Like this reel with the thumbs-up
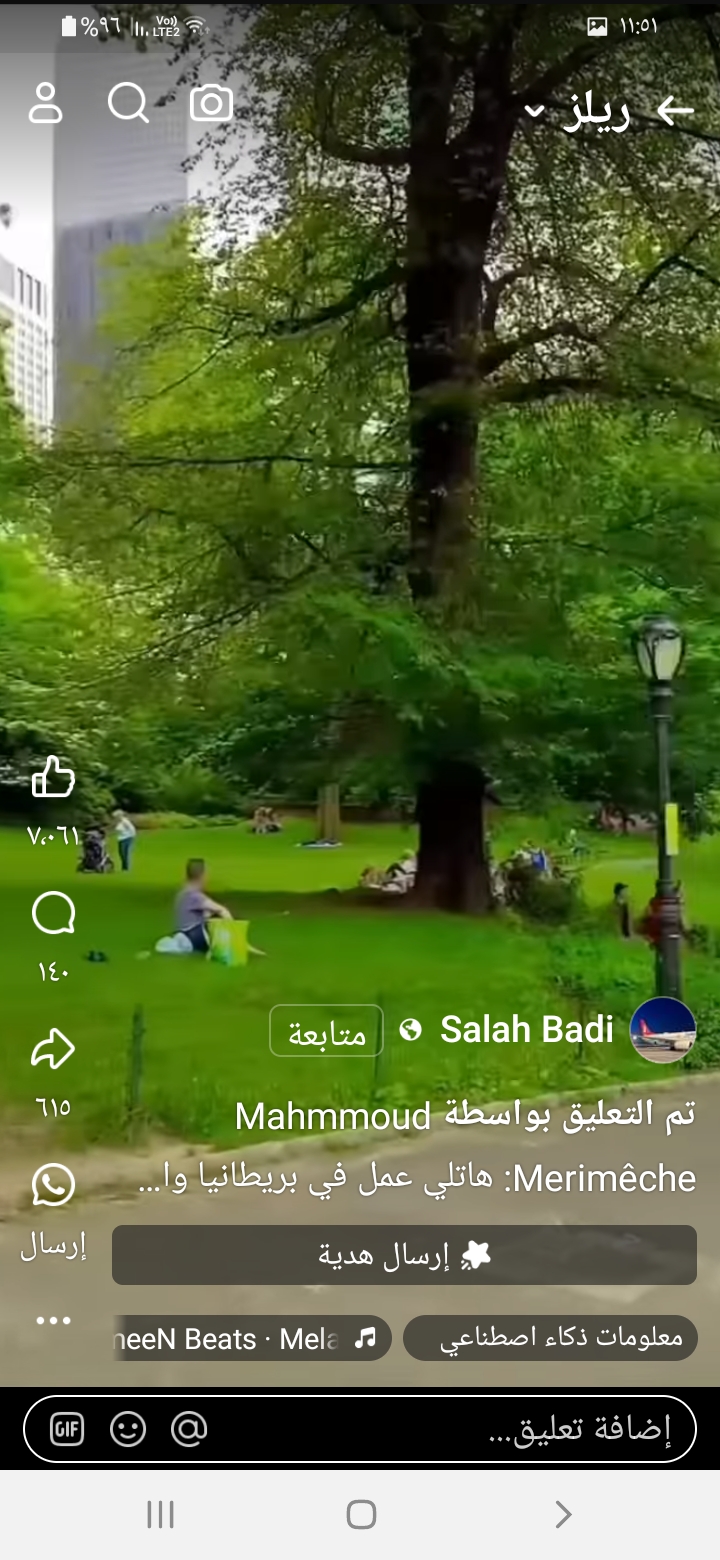 coord(53,778)
